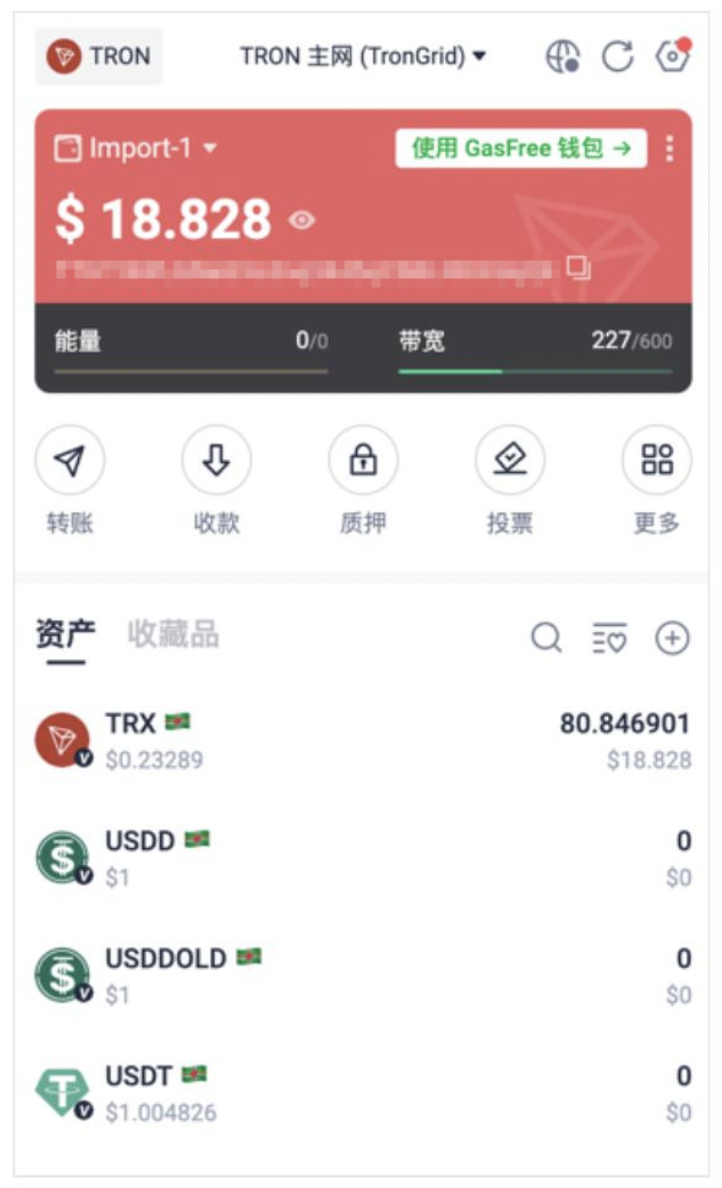This screenshot has height=1188, width=722.
Task: Open the wallet card overflow menu
Action: (x=669, y=148)
